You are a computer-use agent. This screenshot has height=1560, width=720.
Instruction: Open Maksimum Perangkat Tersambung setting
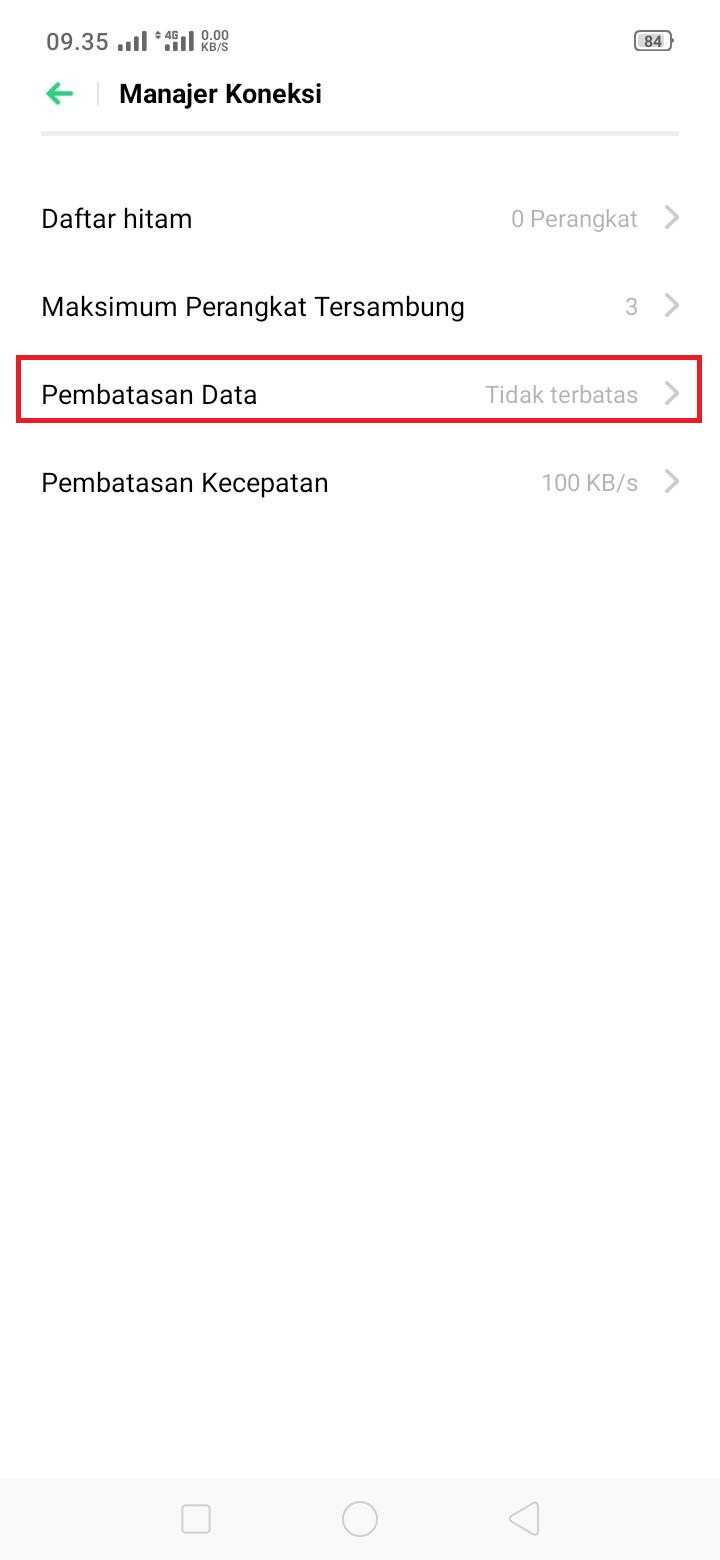click(360, 306)
